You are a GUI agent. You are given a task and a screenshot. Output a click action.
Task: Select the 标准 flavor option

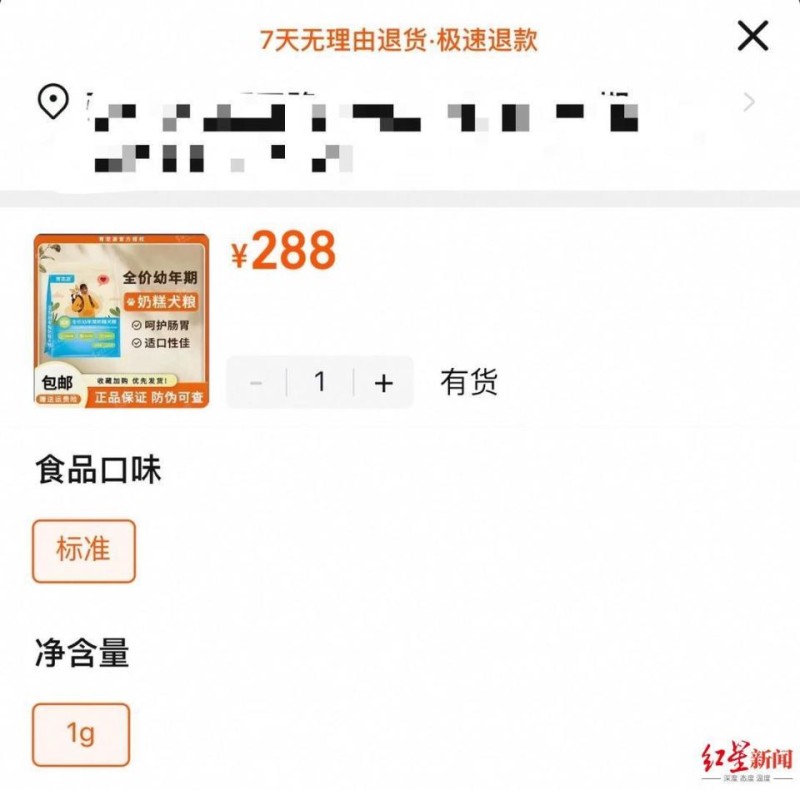pos(84,551)
